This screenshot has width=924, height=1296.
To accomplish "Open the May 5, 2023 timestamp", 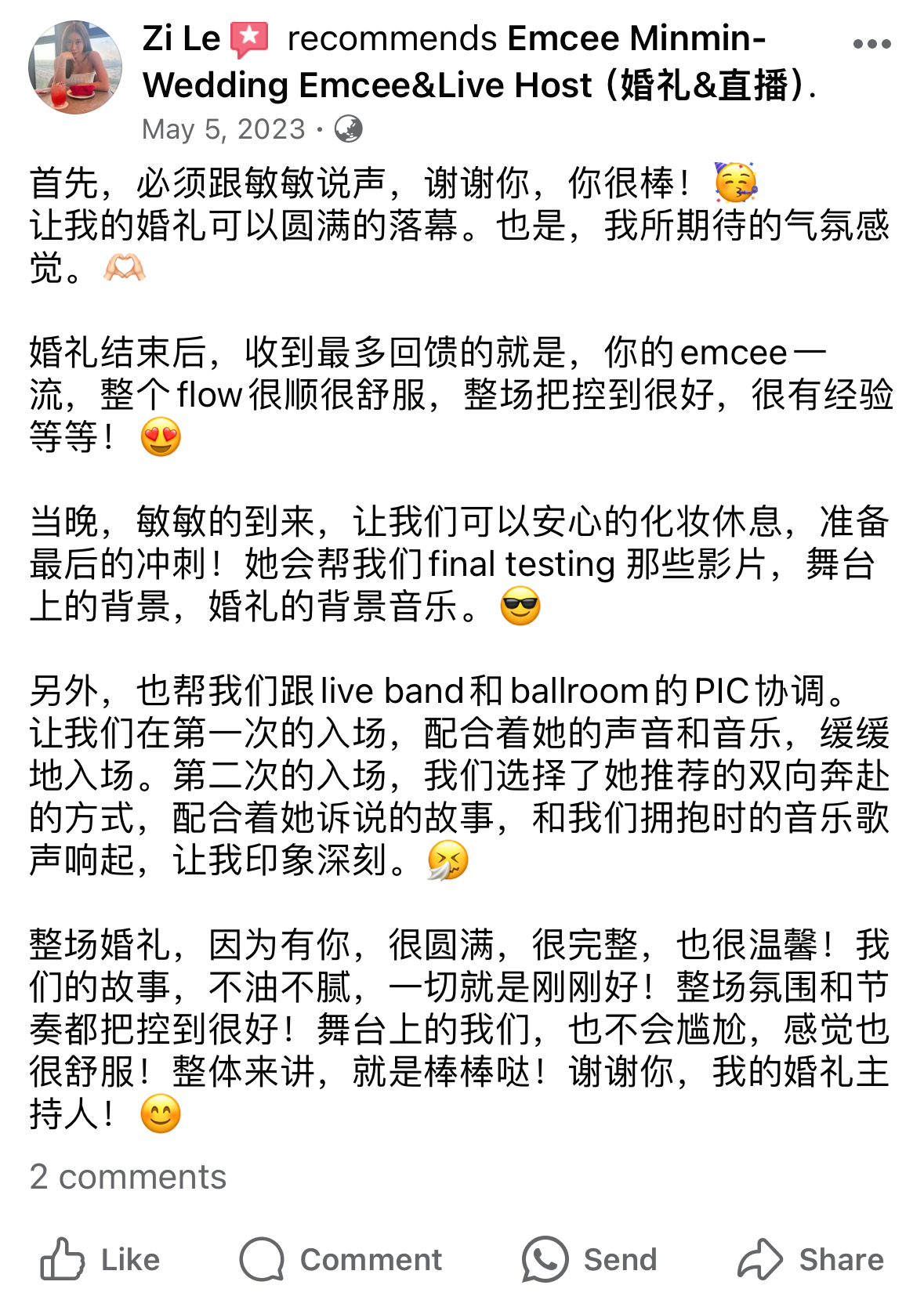I will coord(223,129).
